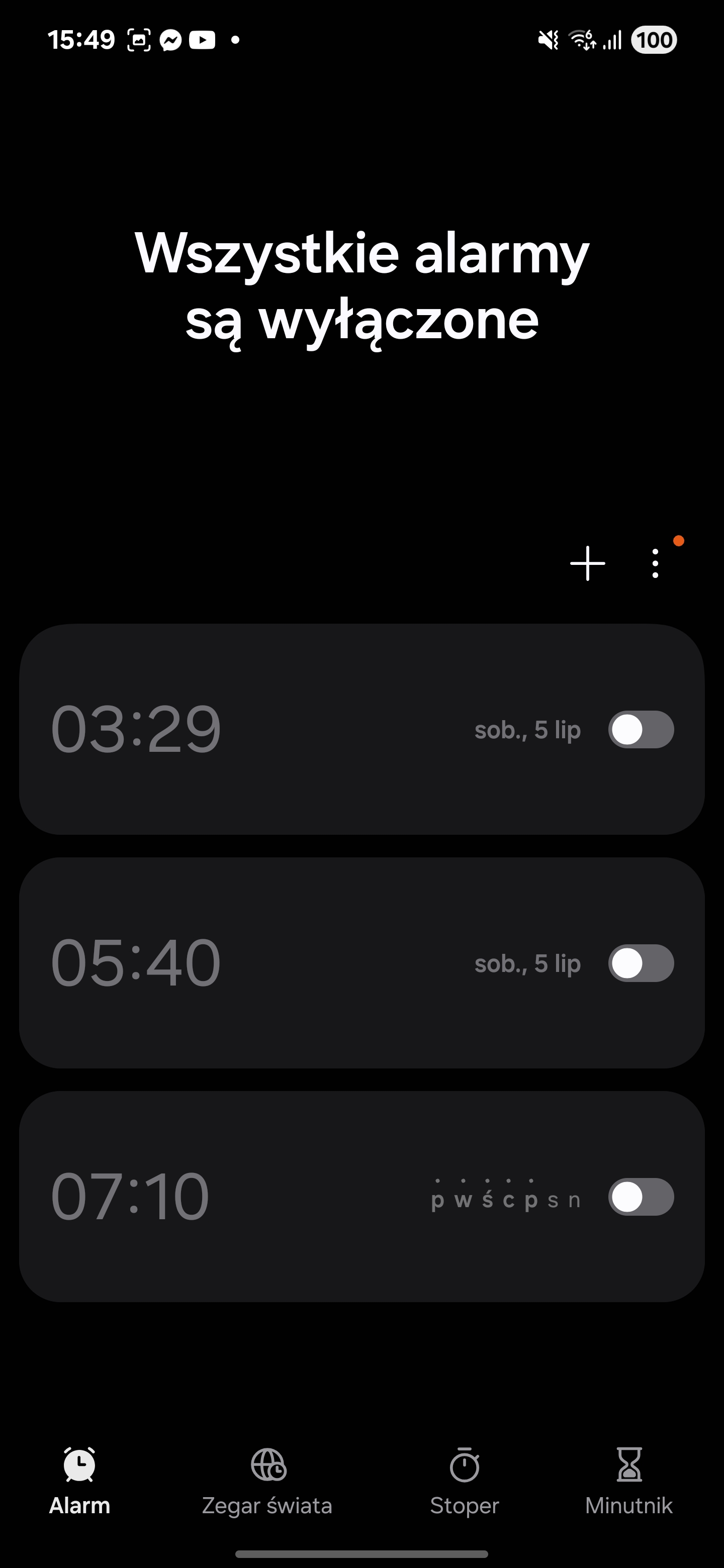Turn on the 05:40 alarm
This screenshot has width=724, height=1568.
tap(641, 963)
